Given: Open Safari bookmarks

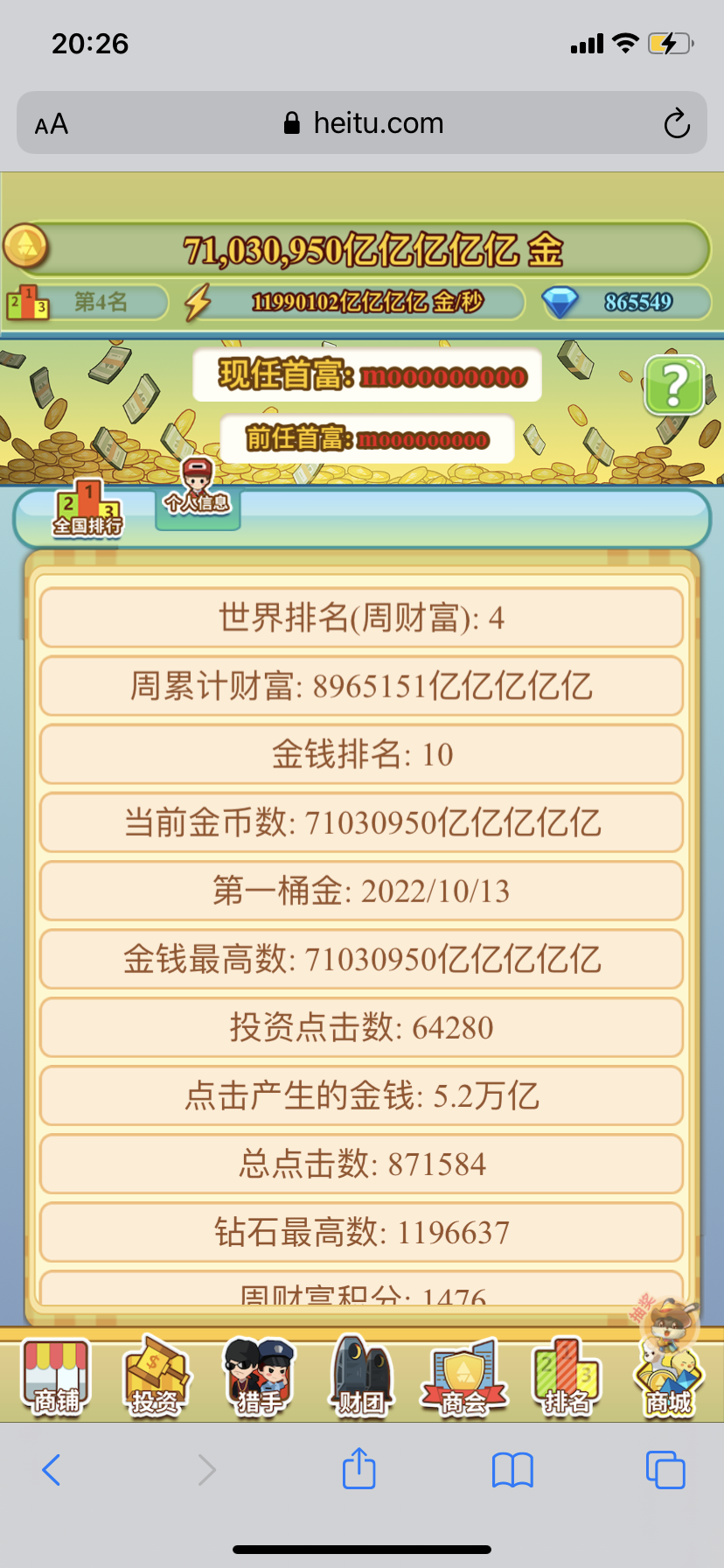Looking at the screenshot, I should 512,1470.
